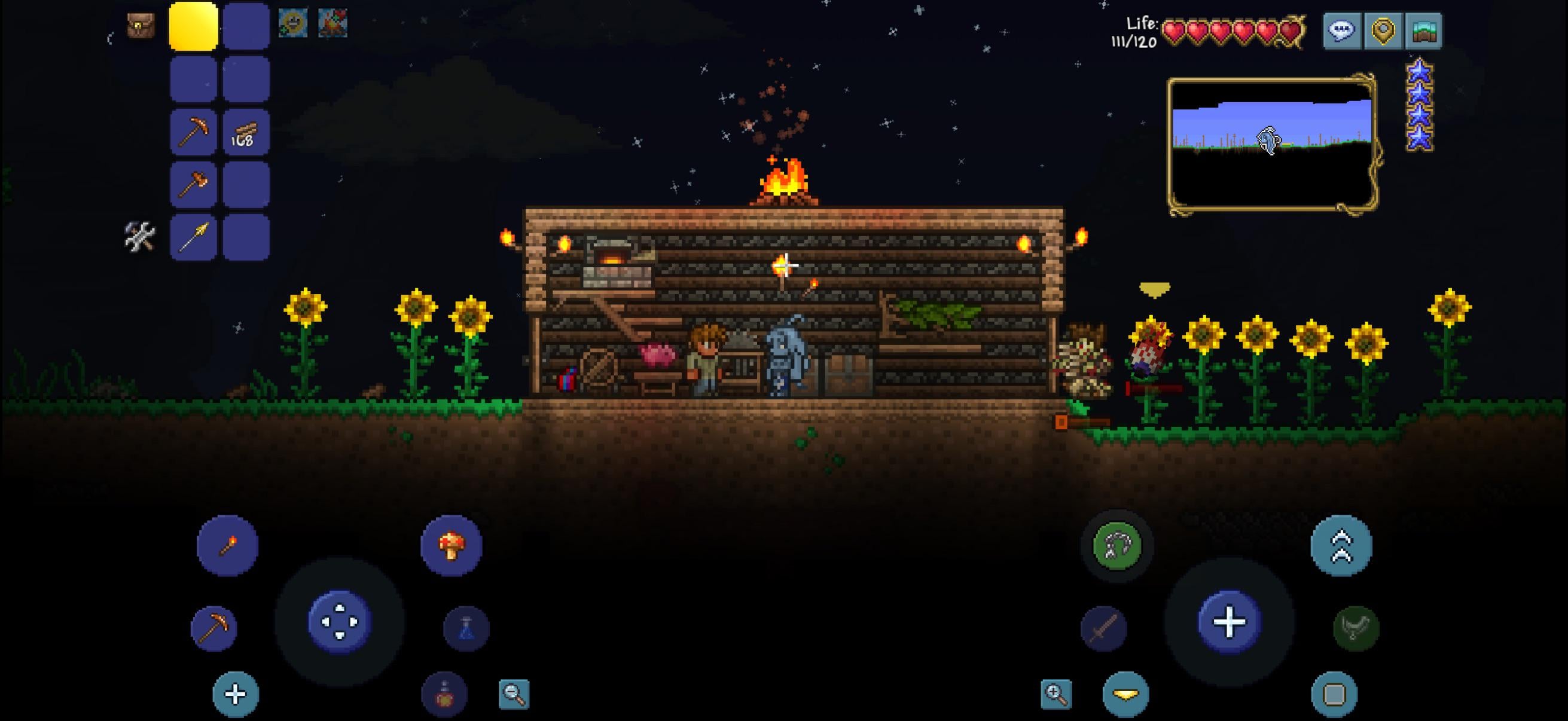Image resolution: width=1568 pixels, height=721 pixels.
Task: Open the map pin button
Action: pos(1383,30)
